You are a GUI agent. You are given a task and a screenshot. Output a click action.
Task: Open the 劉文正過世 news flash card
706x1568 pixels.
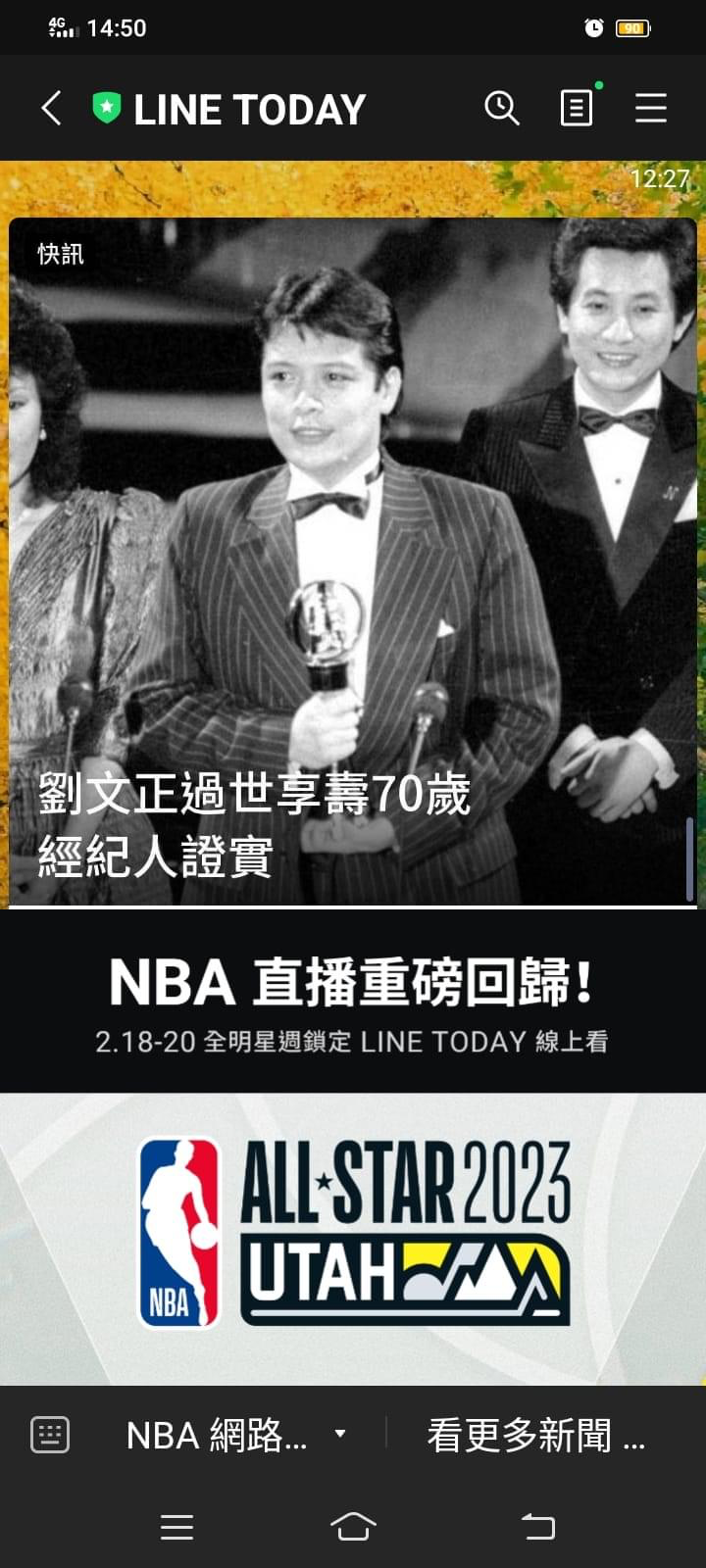[x=353, y=563]
